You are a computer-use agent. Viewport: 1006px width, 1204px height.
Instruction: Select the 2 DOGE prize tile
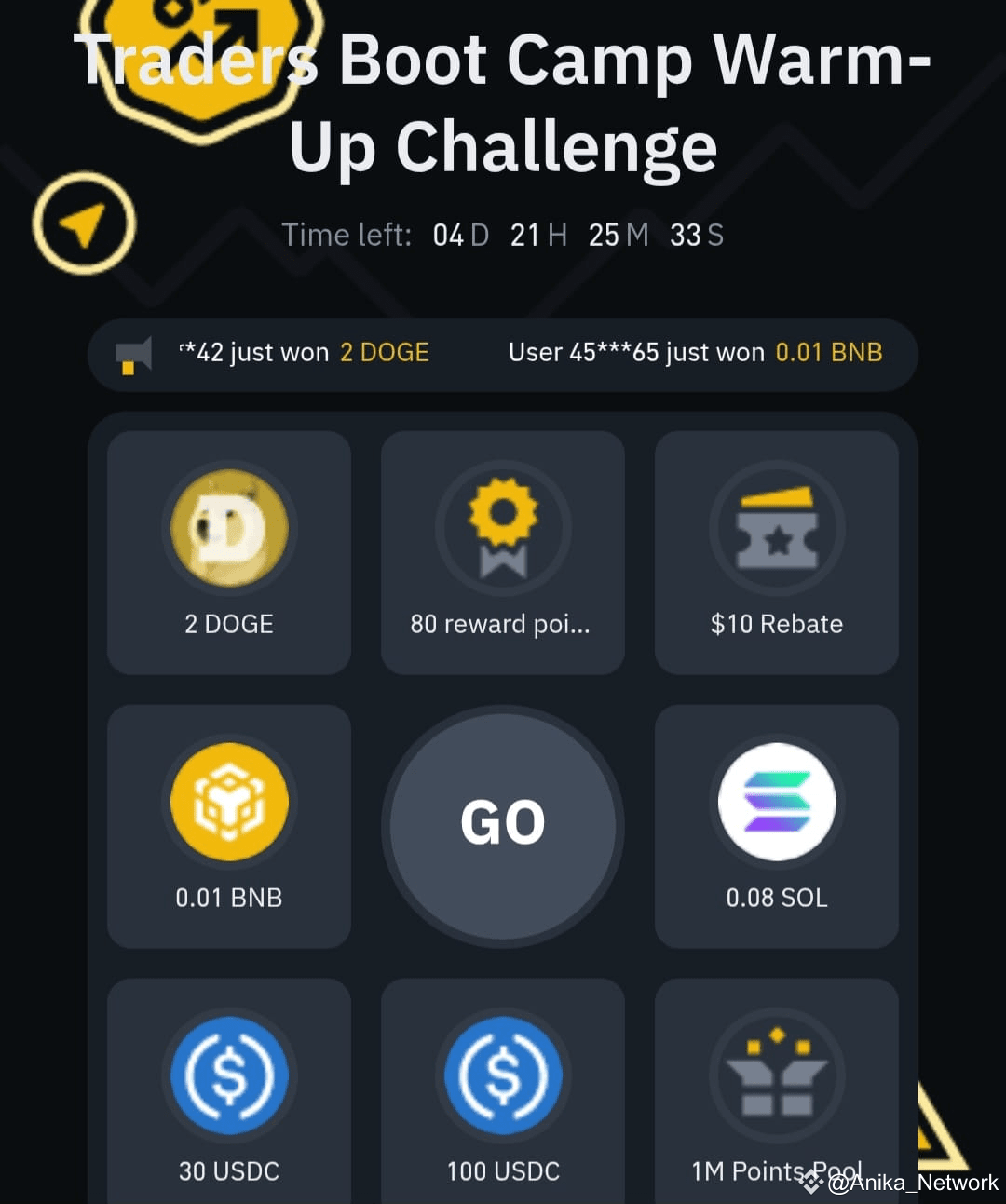pos(229,552)
